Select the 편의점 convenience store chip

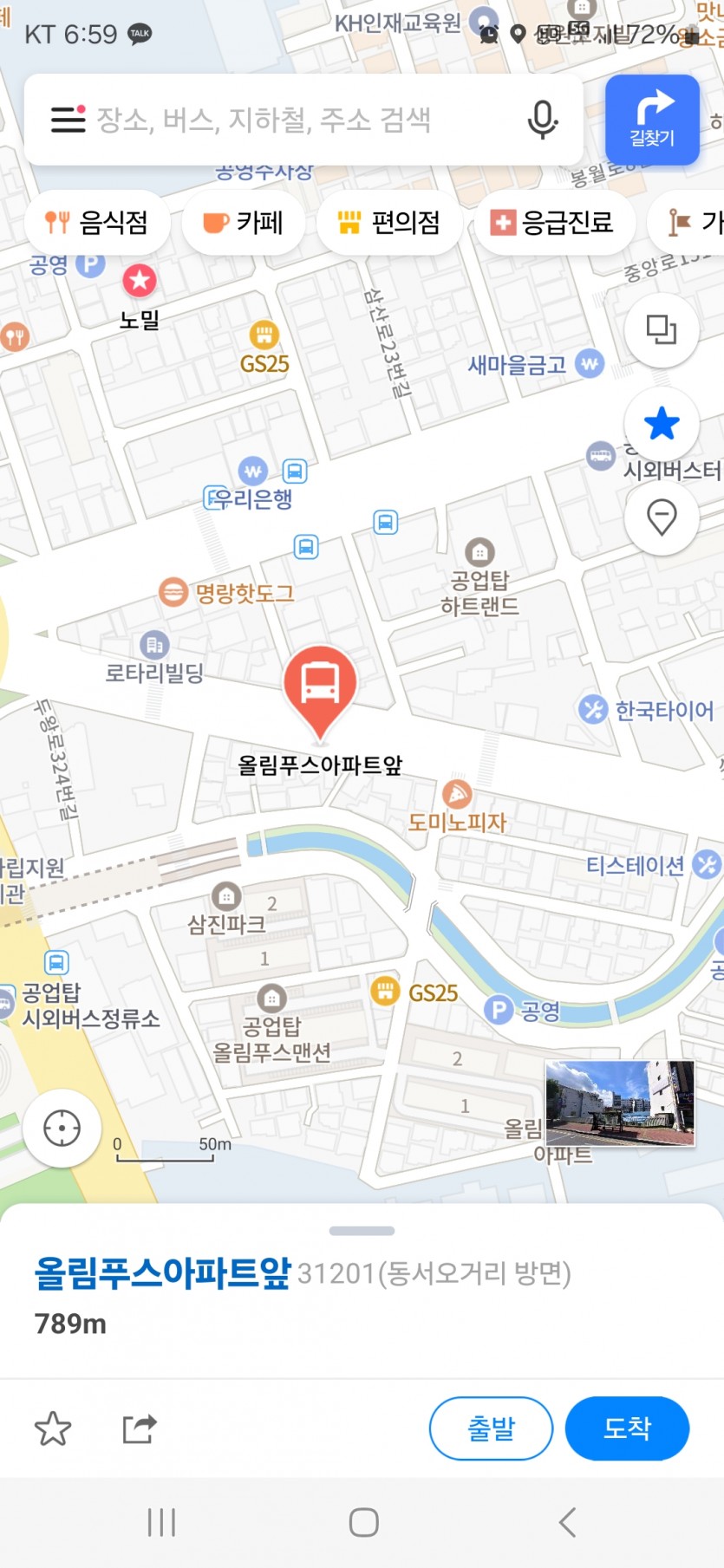(x=388, y=223)
